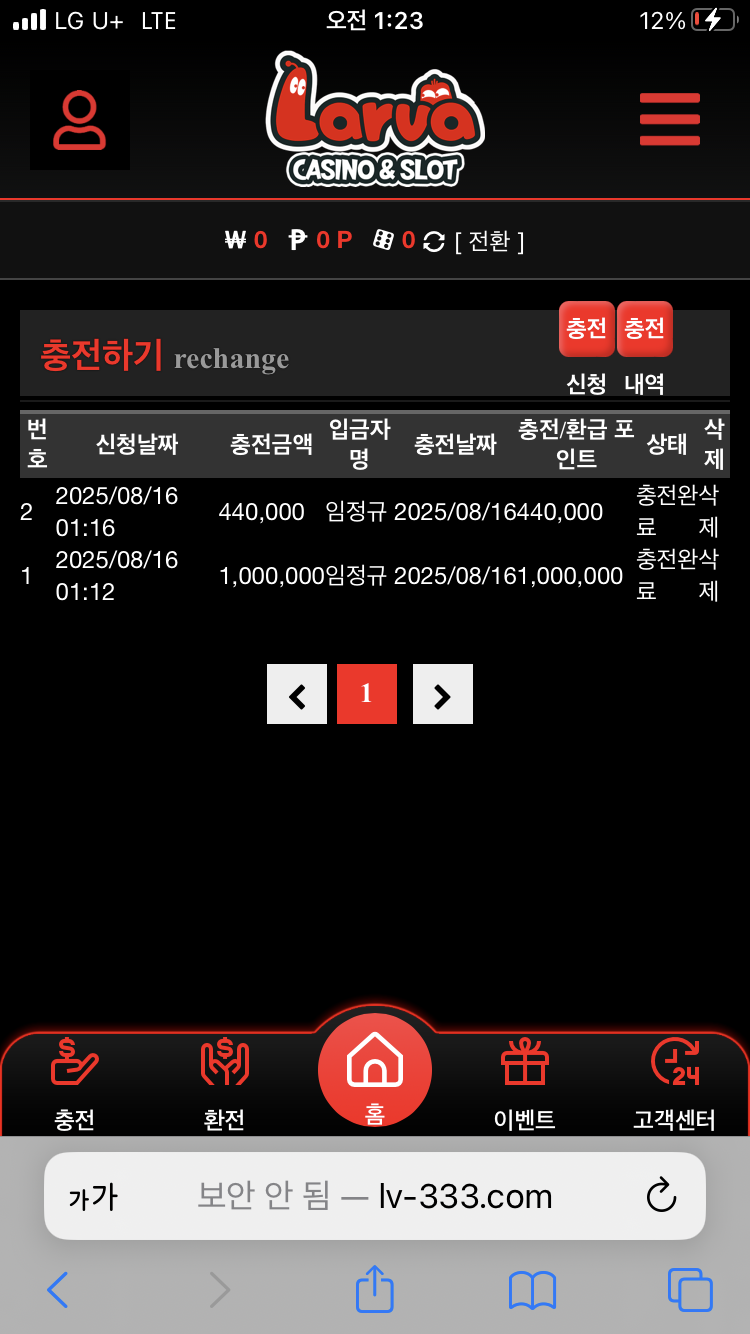
Task: Refresh the balance with the sync icon
Action: (434, 241)
